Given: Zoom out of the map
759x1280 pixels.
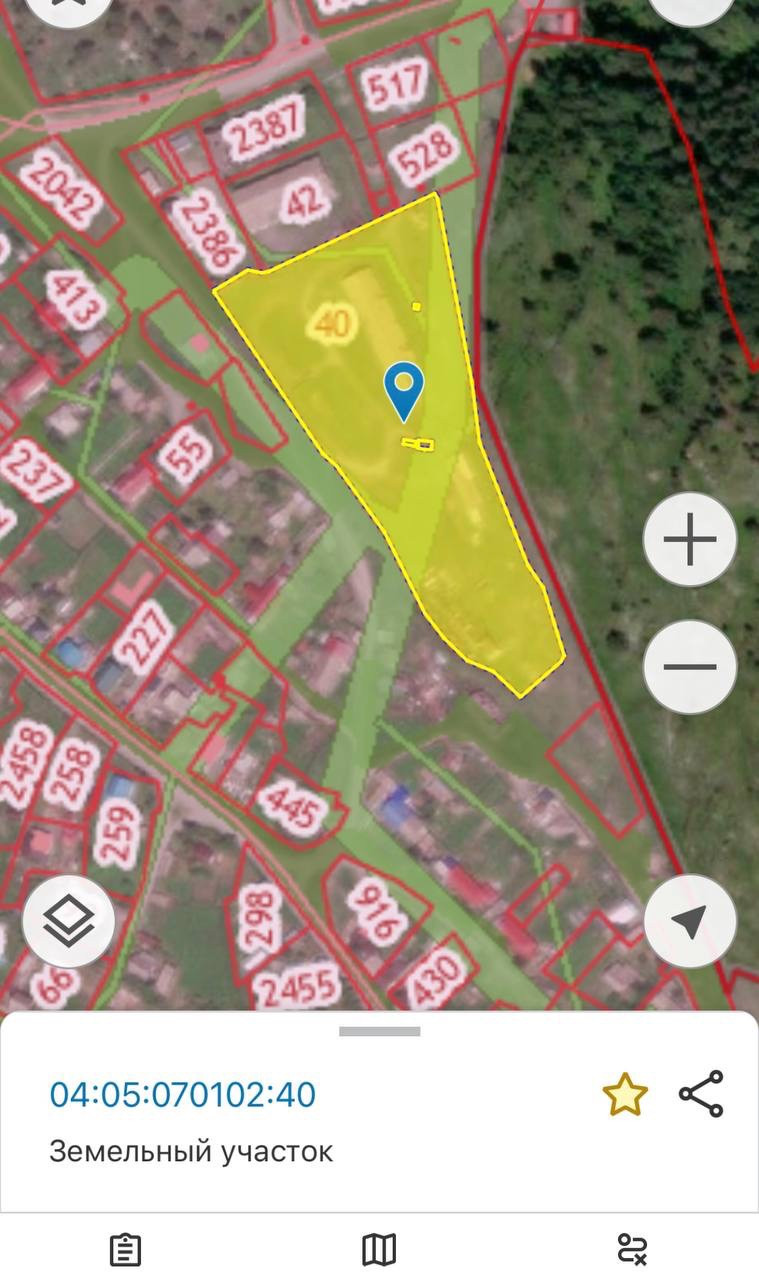Looking at the screenshot, I should click(690, 666).
